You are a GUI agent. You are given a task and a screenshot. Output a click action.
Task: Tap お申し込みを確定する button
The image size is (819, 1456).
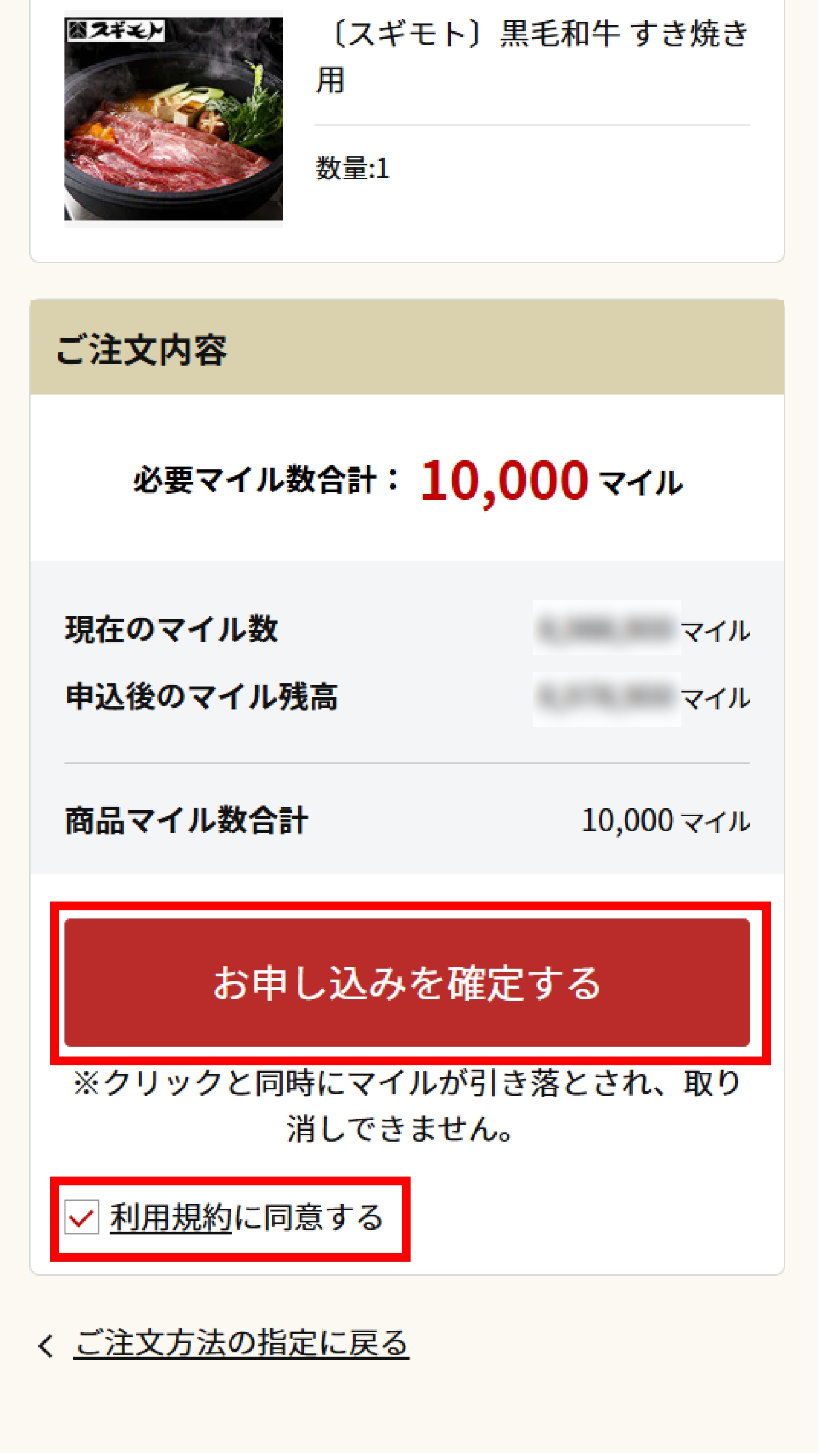[x=407, y=983]
